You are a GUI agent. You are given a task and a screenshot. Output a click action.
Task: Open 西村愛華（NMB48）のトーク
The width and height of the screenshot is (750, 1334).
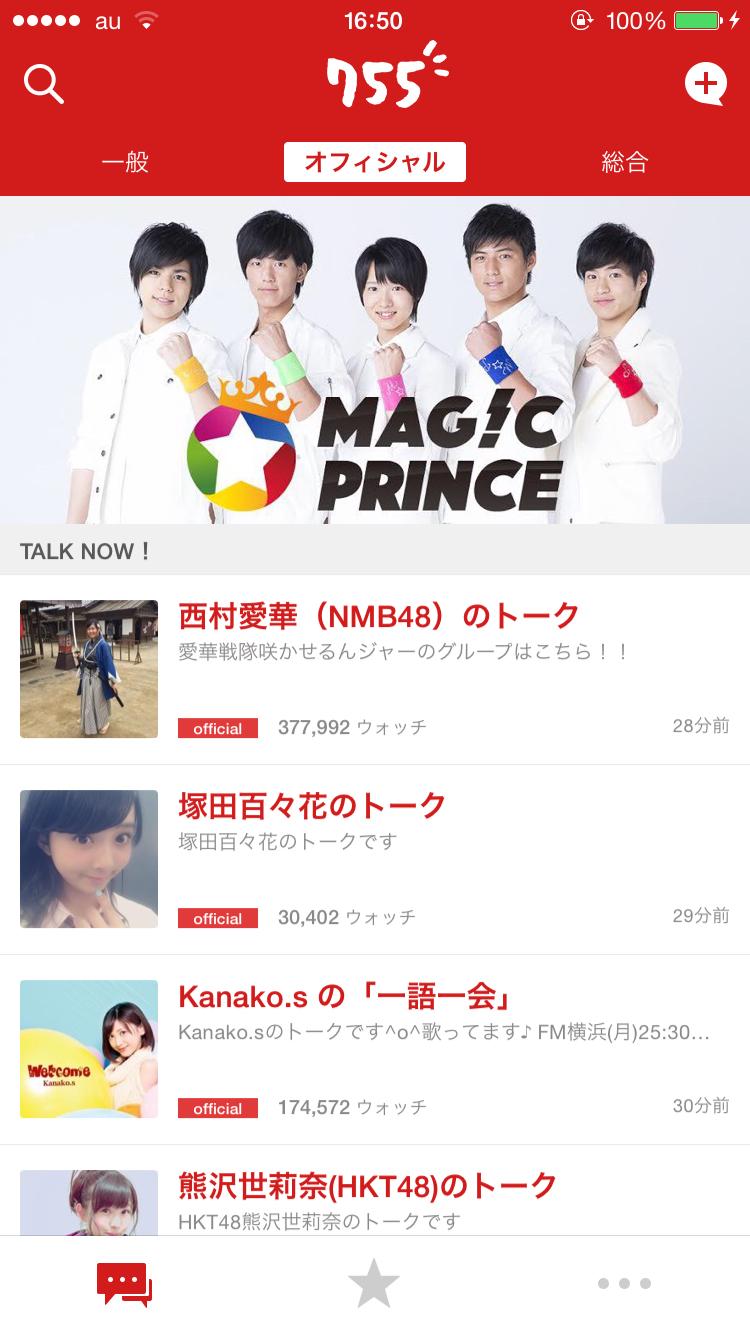(x=378, y=615)
